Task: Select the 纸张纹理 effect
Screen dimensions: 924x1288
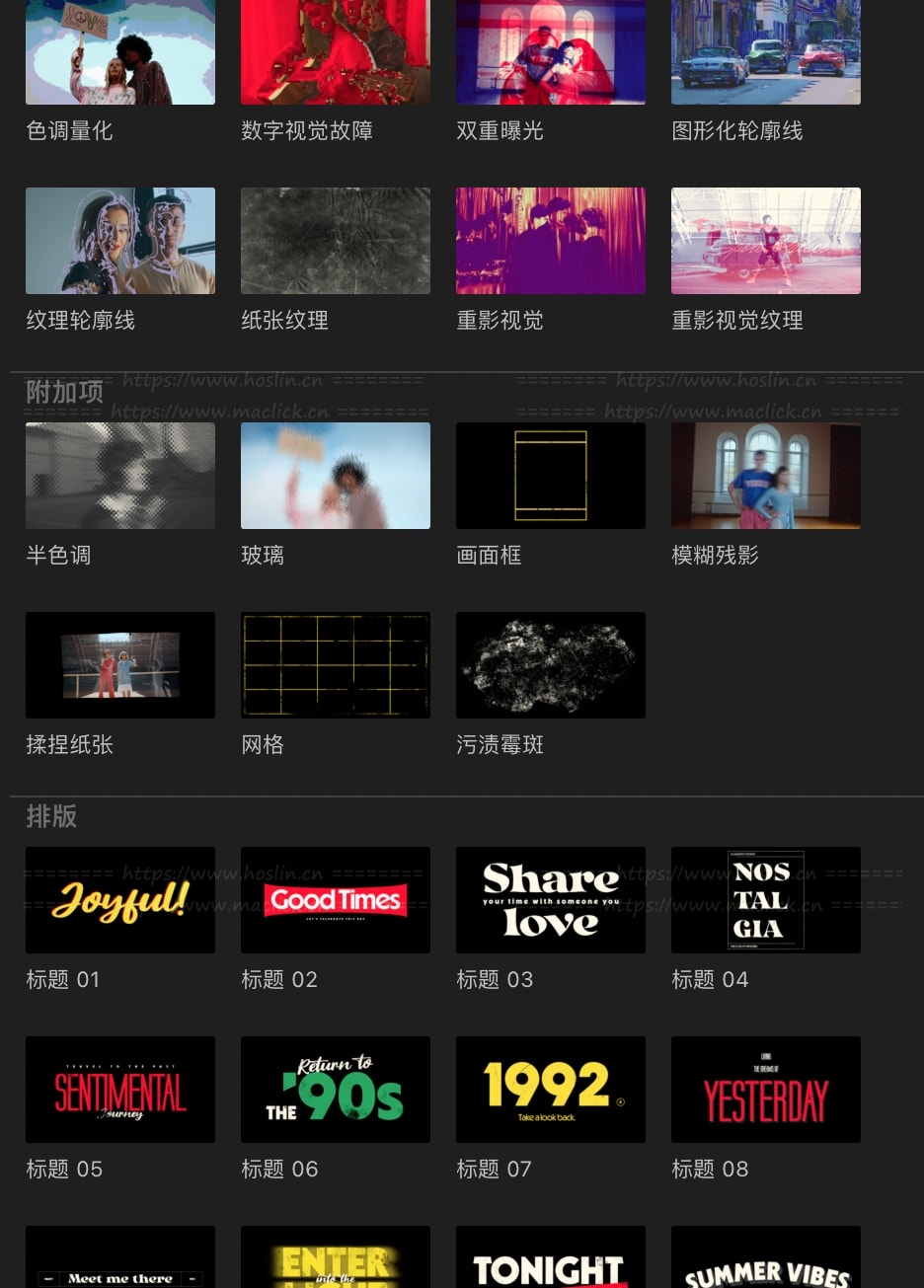Action: point(336,241)
